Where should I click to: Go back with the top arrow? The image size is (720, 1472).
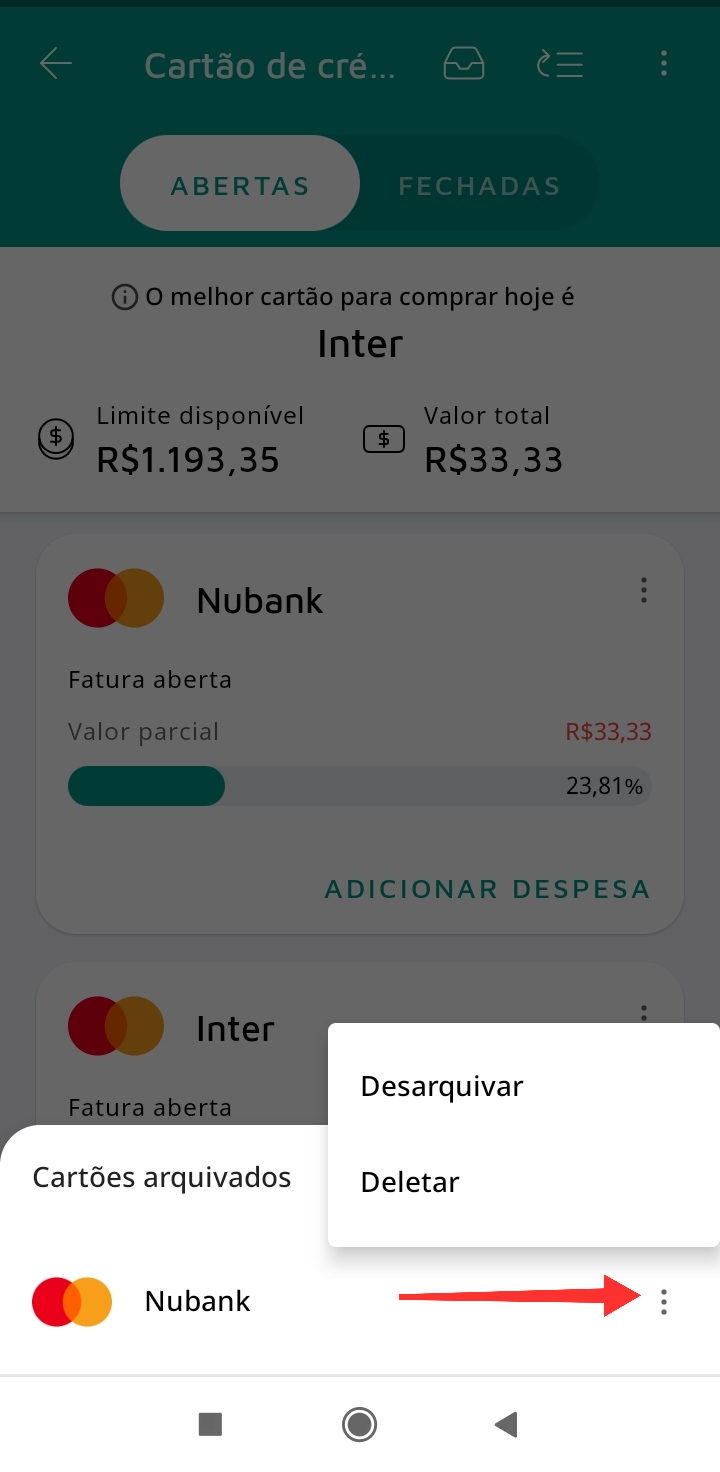click(x=56, y=64)
